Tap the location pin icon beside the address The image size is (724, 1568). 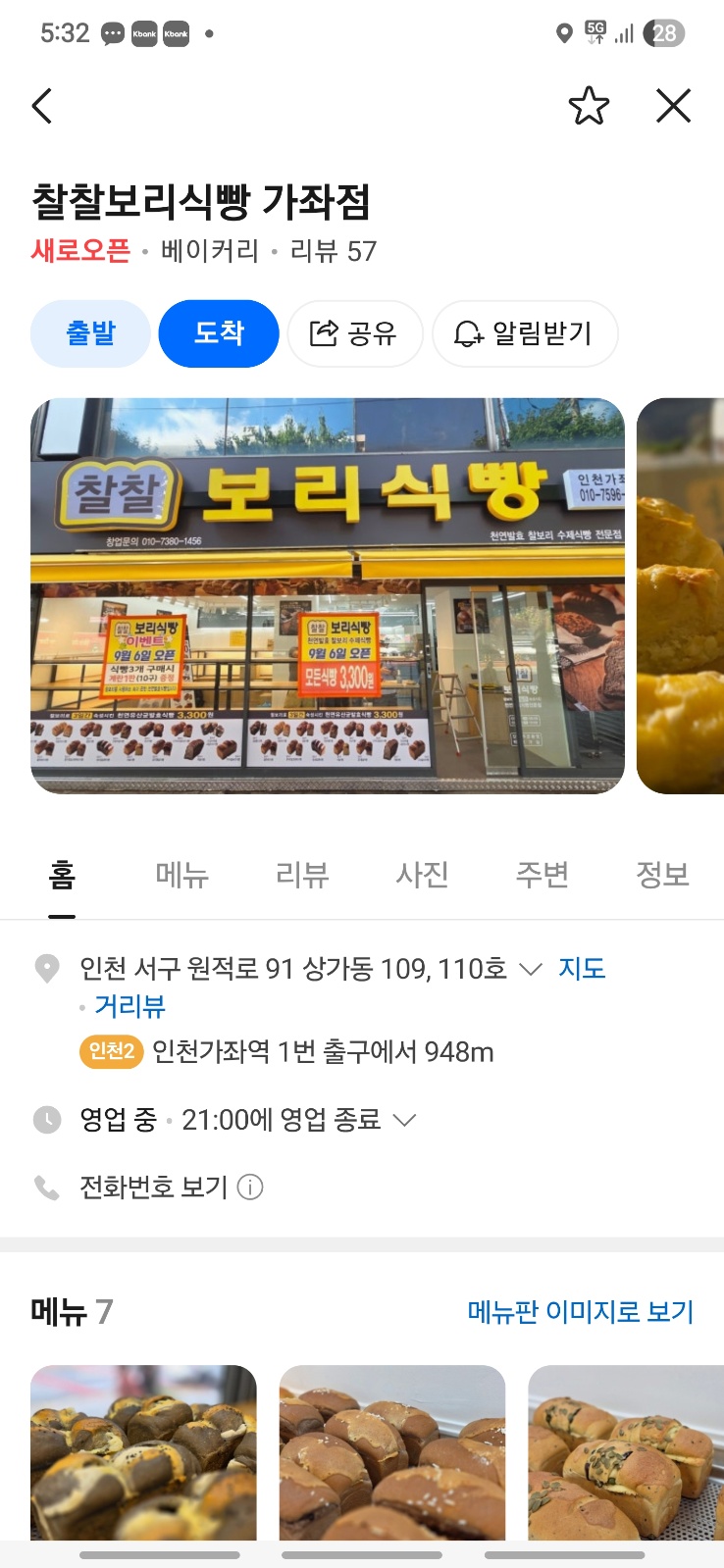coord(46,968)
